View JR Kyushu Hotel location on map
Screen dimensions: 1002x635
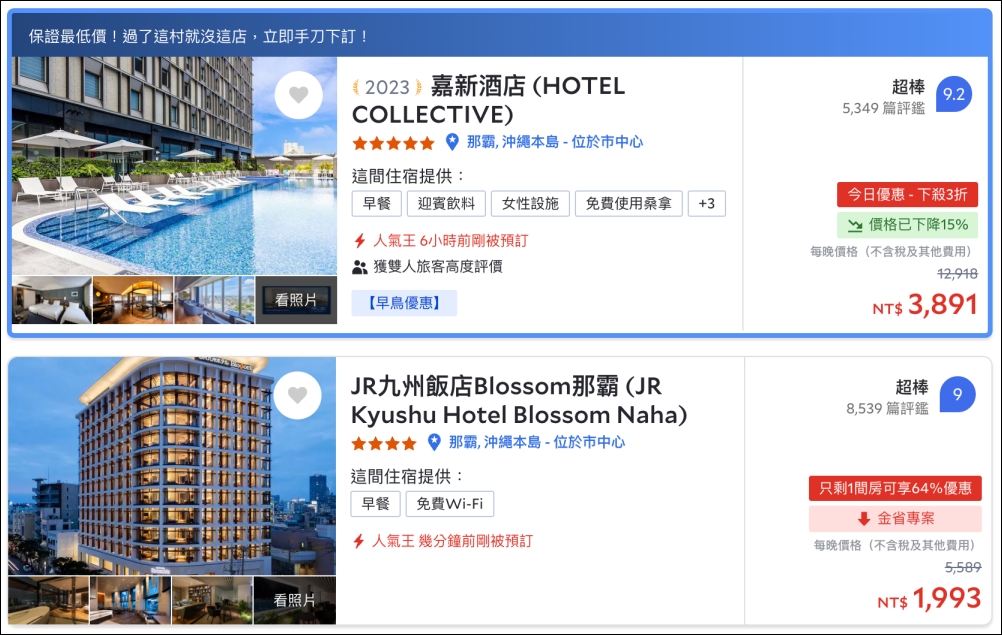tap(536, 442)
